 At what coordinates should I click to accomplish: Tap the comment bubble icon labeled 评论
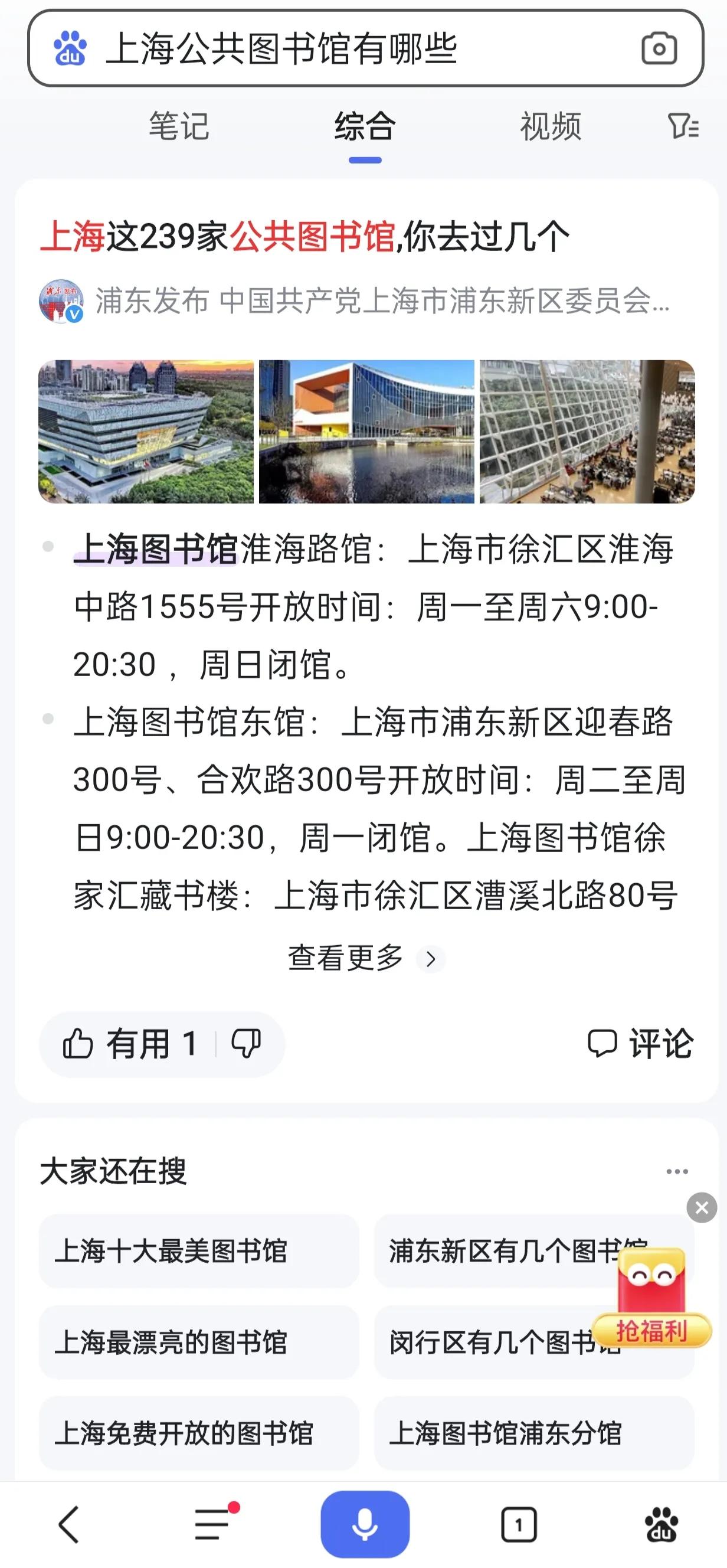click(641, 1041)
